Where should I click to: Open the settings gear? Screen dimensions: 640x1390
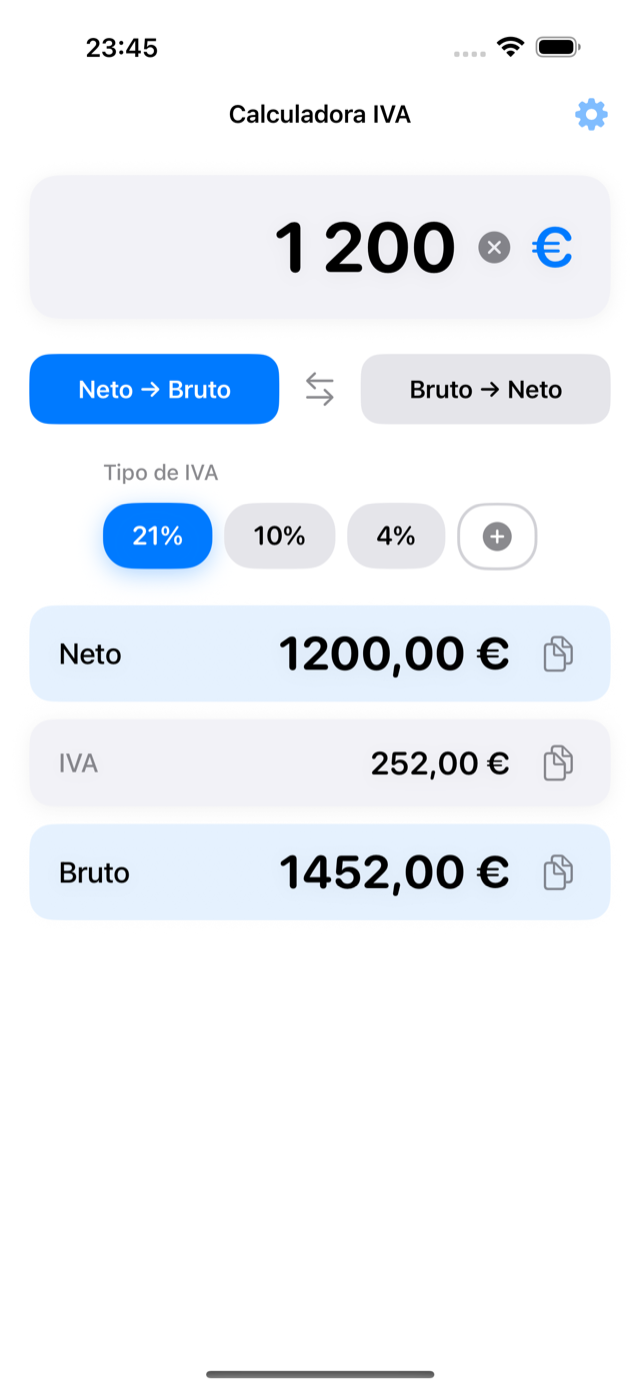pos(591,115)
